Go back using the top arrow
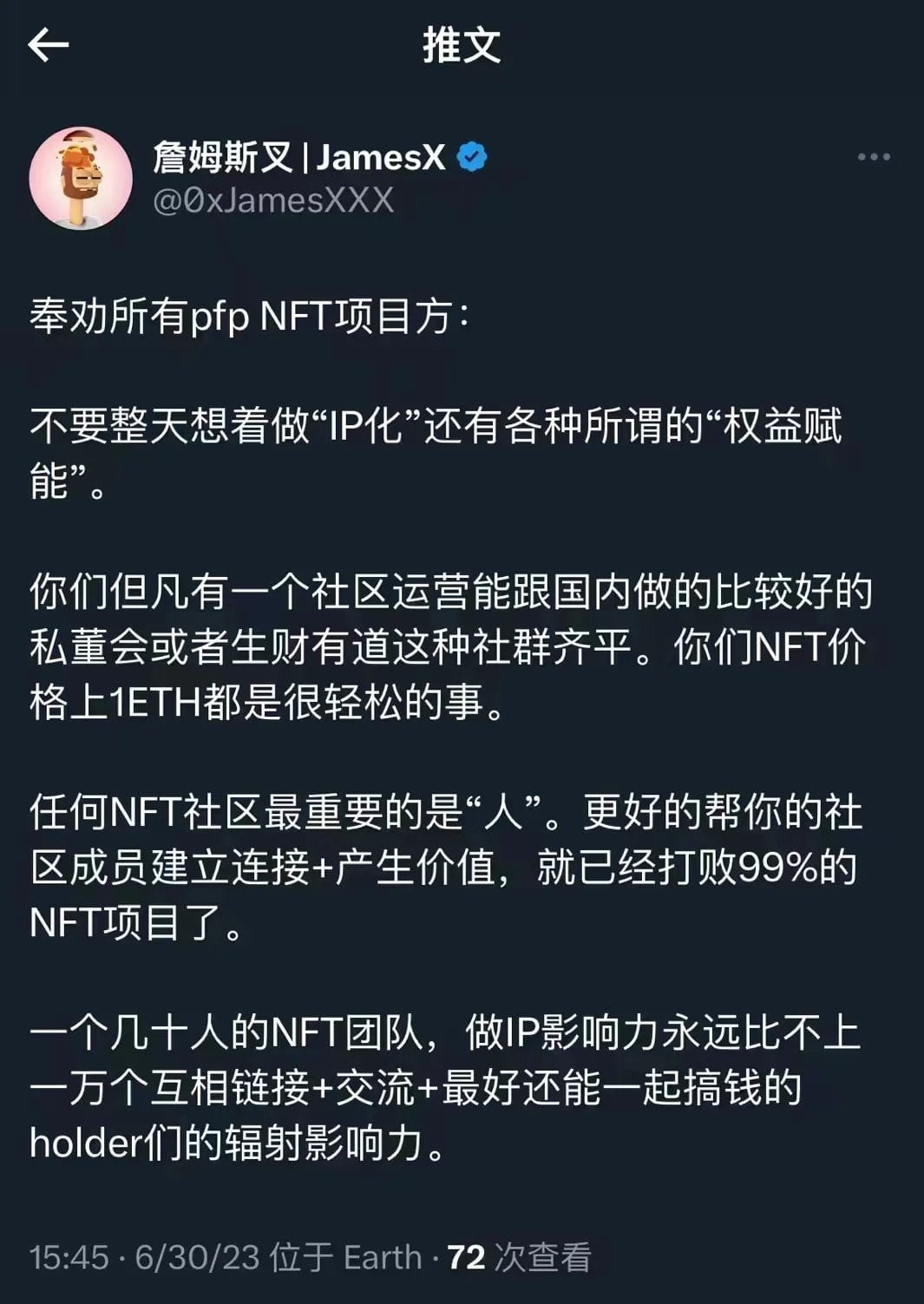The height and width of the screenshot is (1304, 924). 48,45
